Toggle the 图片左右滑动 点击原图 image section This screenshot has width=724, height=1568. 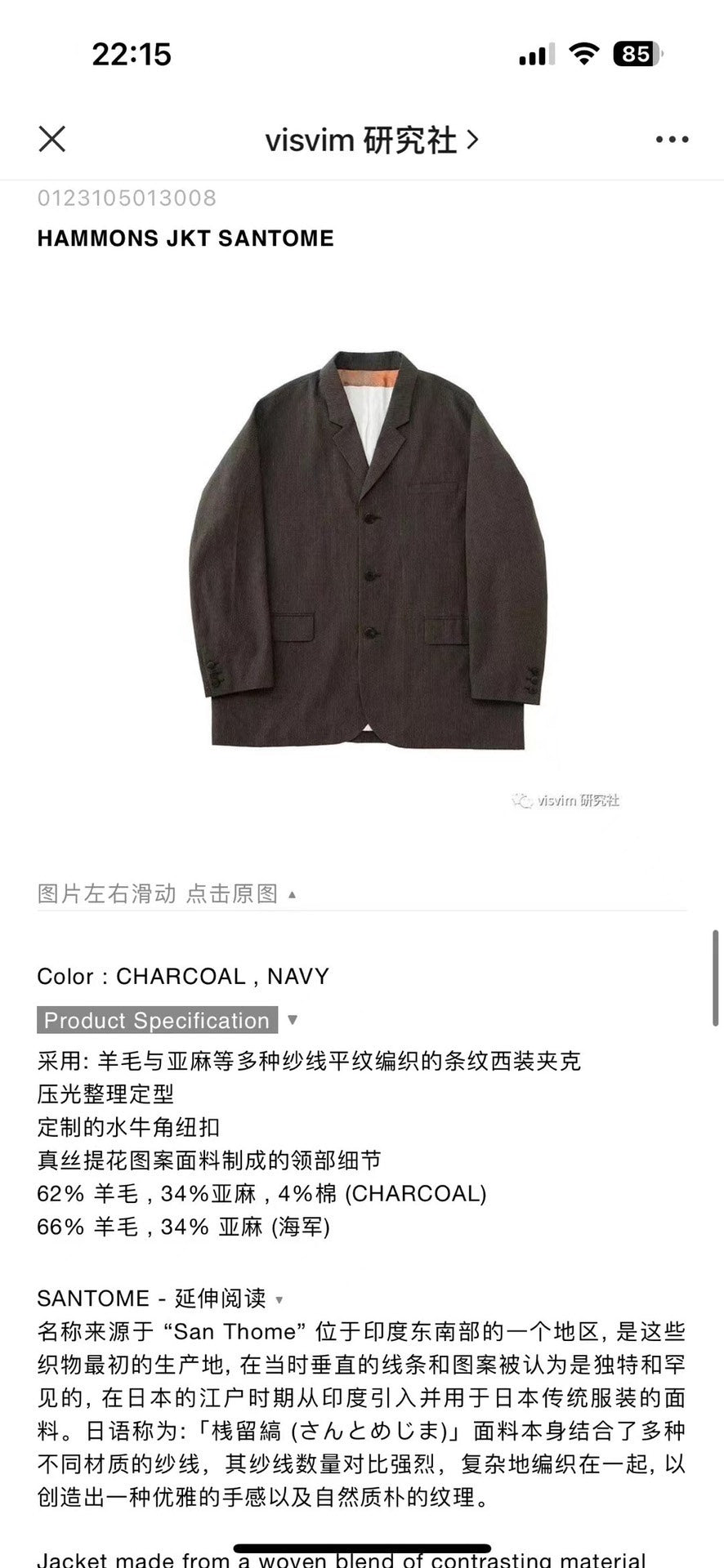(x=167, y=893)
